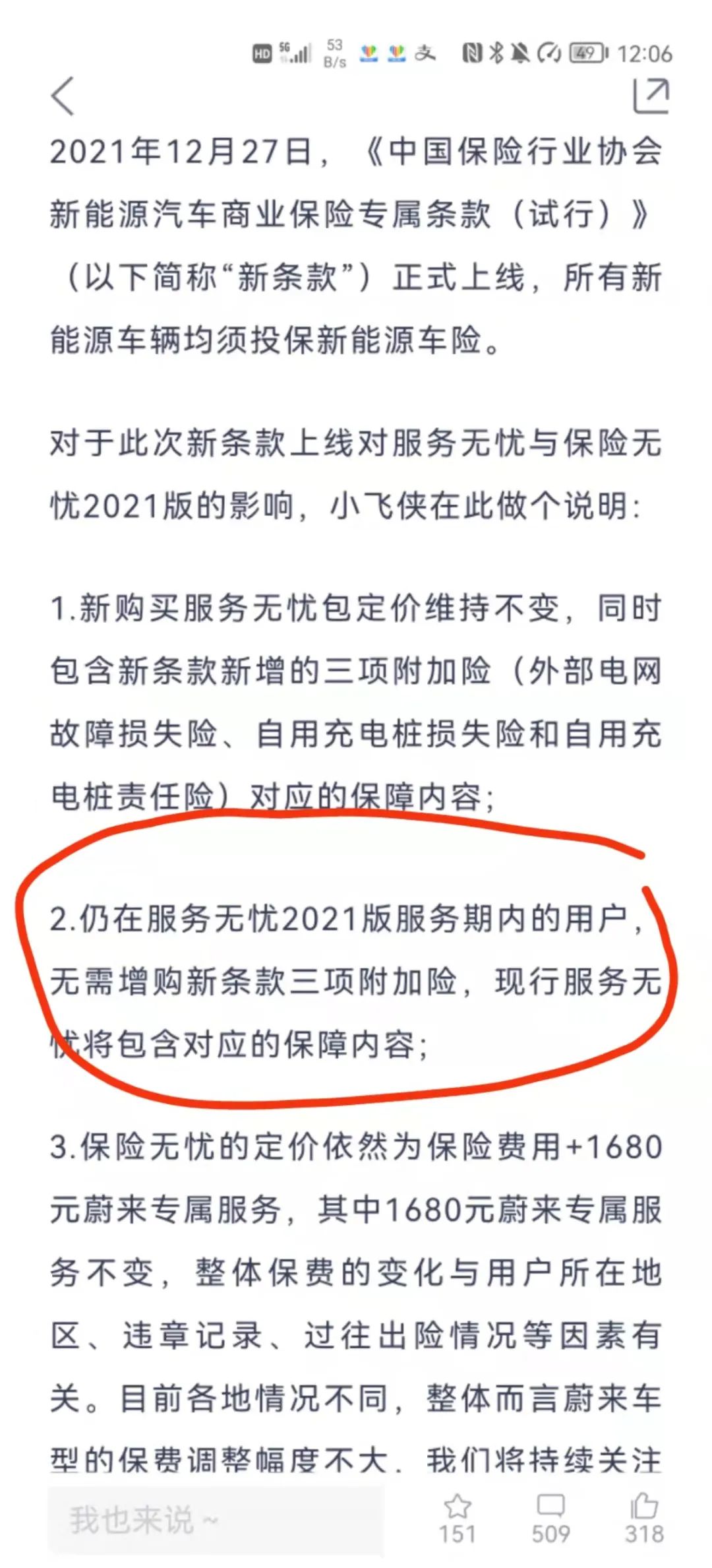Viewport: 712px width, 1568px height.
Task: Share this article via top-right icon
Action: click(x=651, y=96)
